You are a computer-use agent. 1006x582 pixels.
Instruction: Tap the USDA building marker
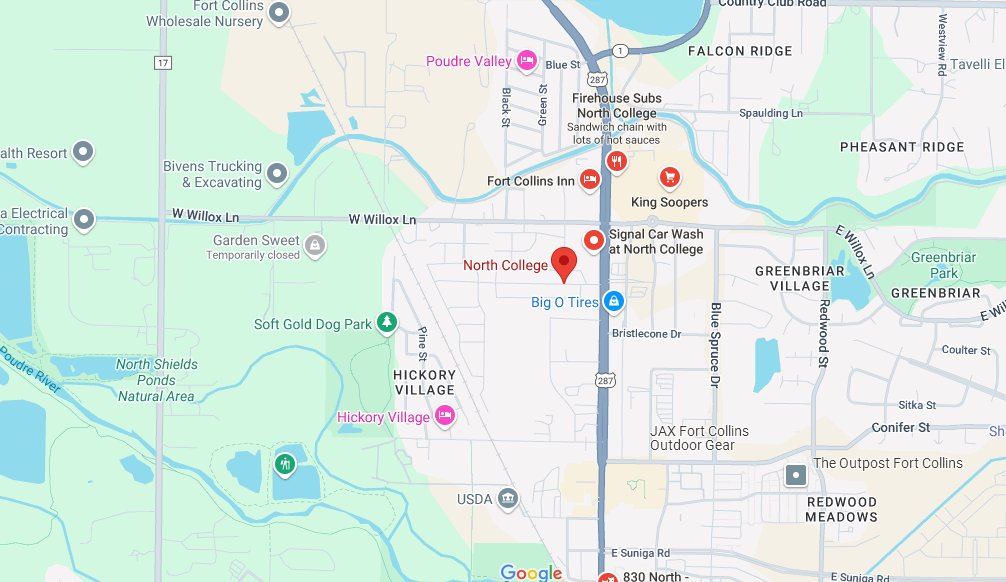(x=507, y=498)
